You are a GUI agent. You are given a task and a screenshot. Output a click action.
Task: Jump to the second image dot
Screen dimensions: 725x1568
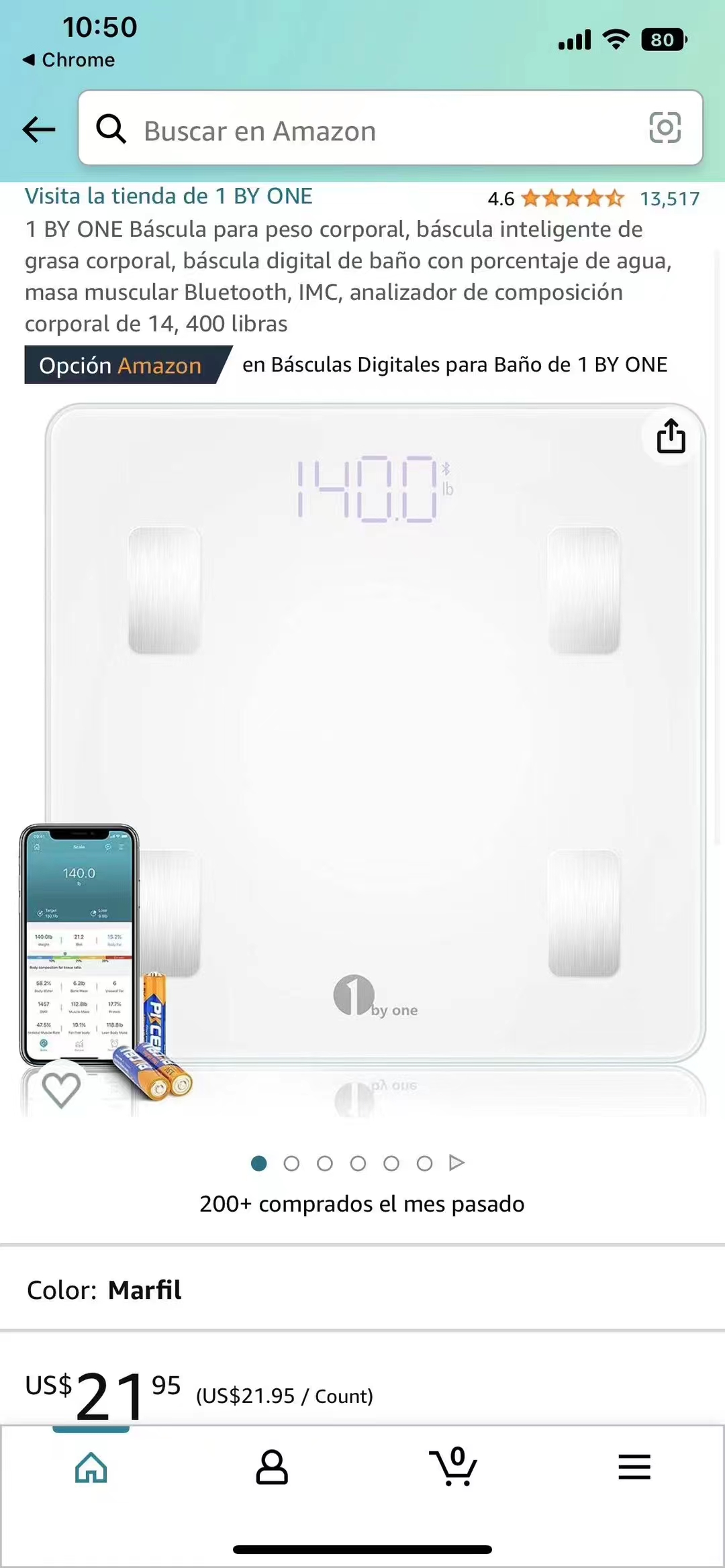[x=291, y=1163]
